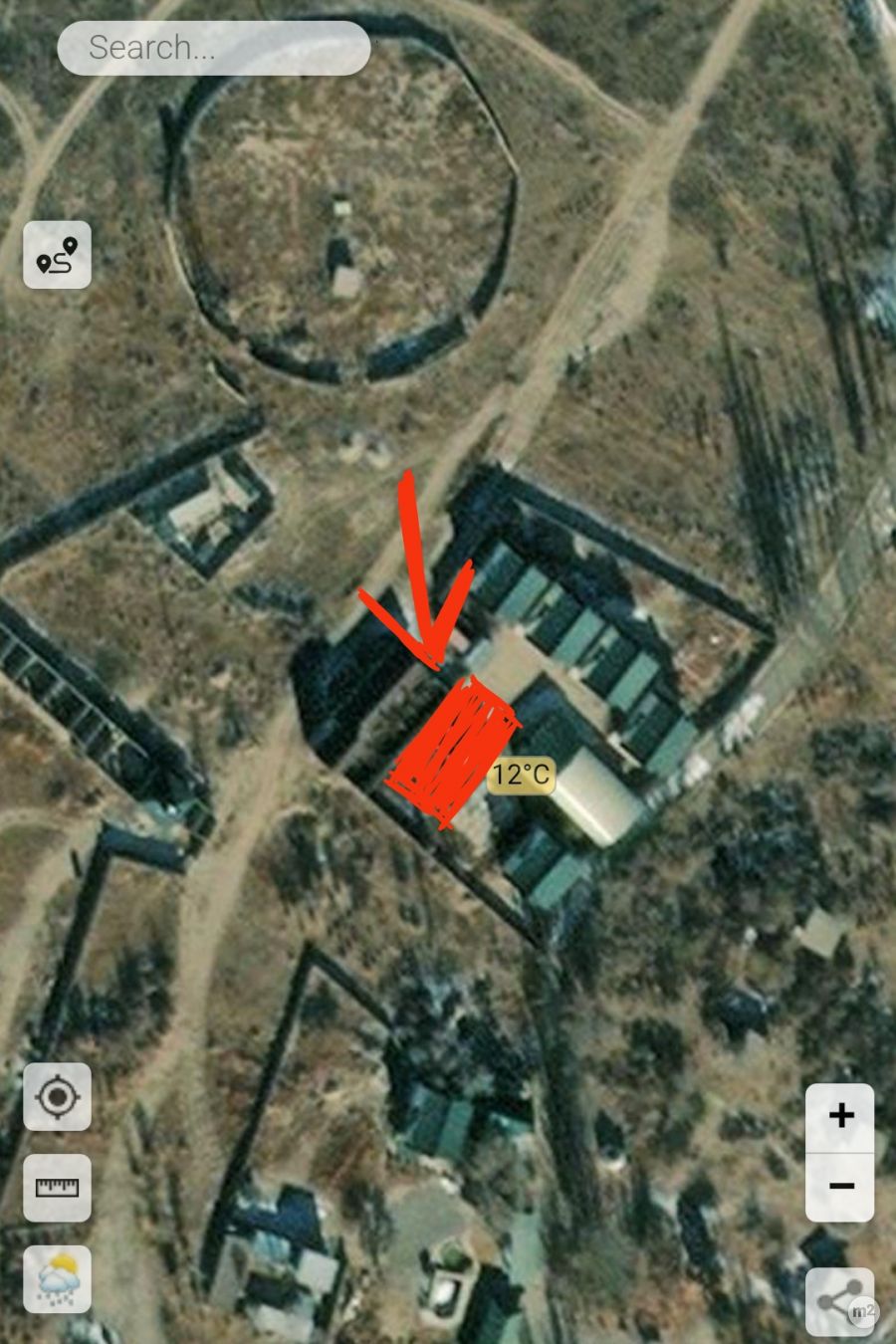
Task: Open the distance ruler tool
Action: click(57, 1188)
